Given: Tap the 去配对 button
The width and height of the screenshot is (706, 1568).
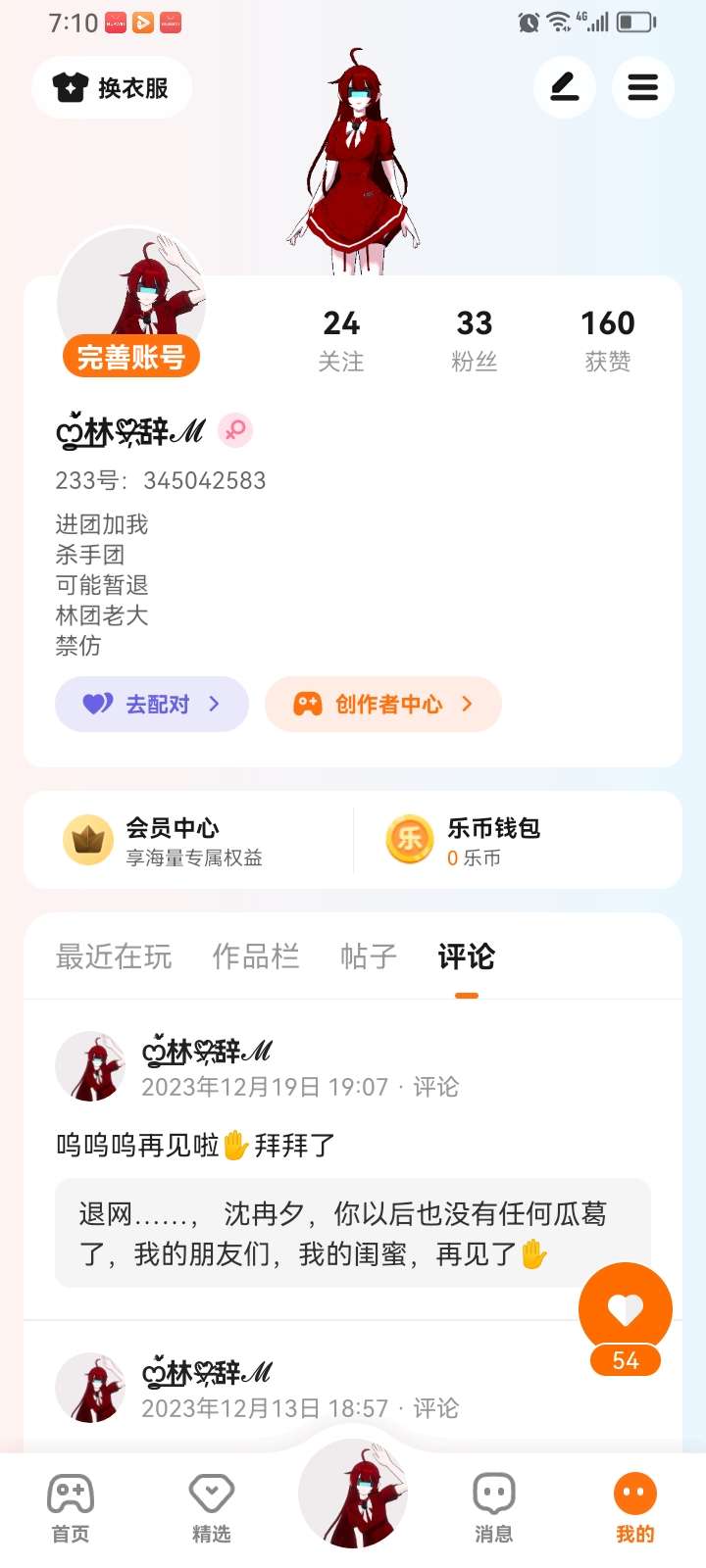Looking at the screenshot, I should point(152,704).
